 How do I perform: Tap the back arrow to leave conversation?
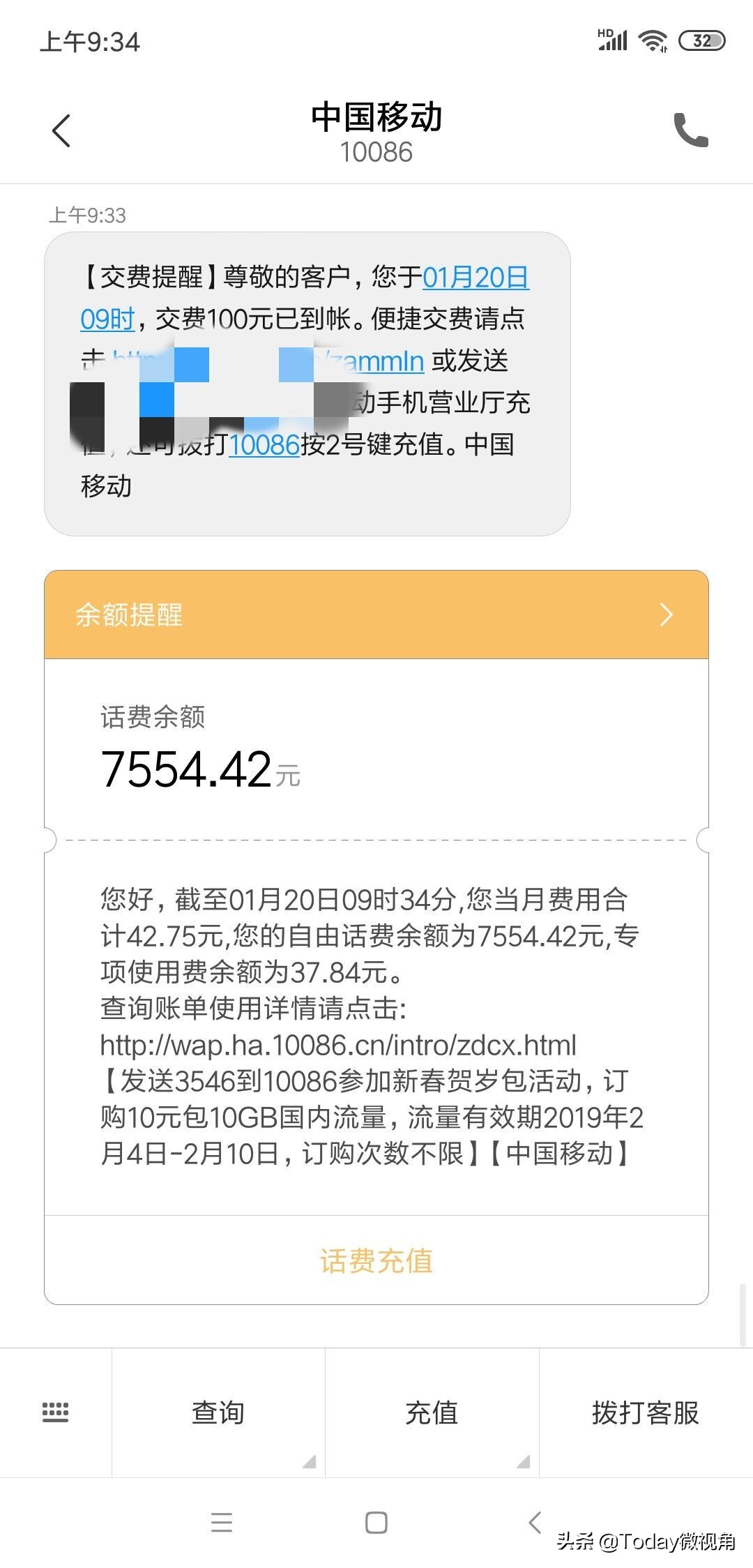click(x=60, y=131)
